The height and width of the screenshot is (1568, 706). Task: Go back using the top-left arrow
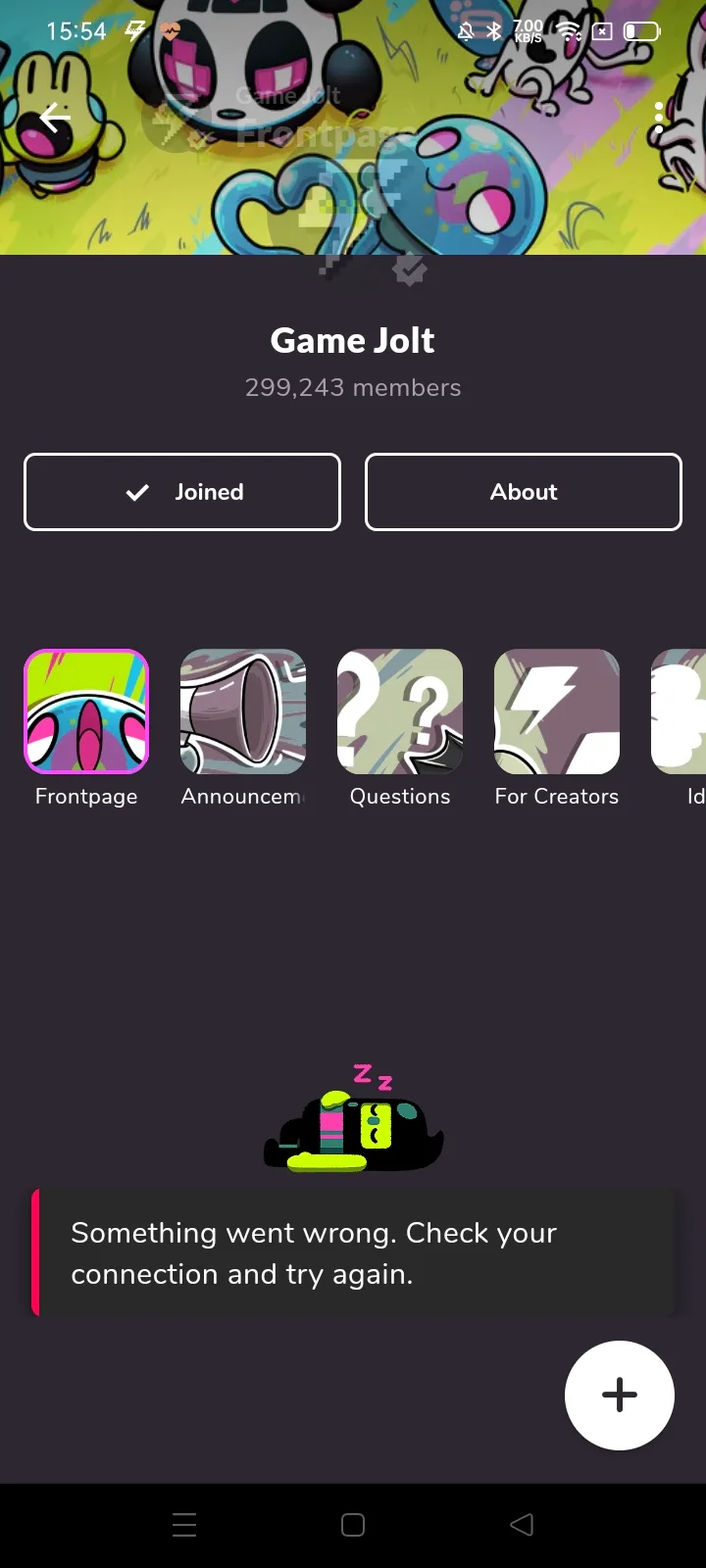pos(55,120)
